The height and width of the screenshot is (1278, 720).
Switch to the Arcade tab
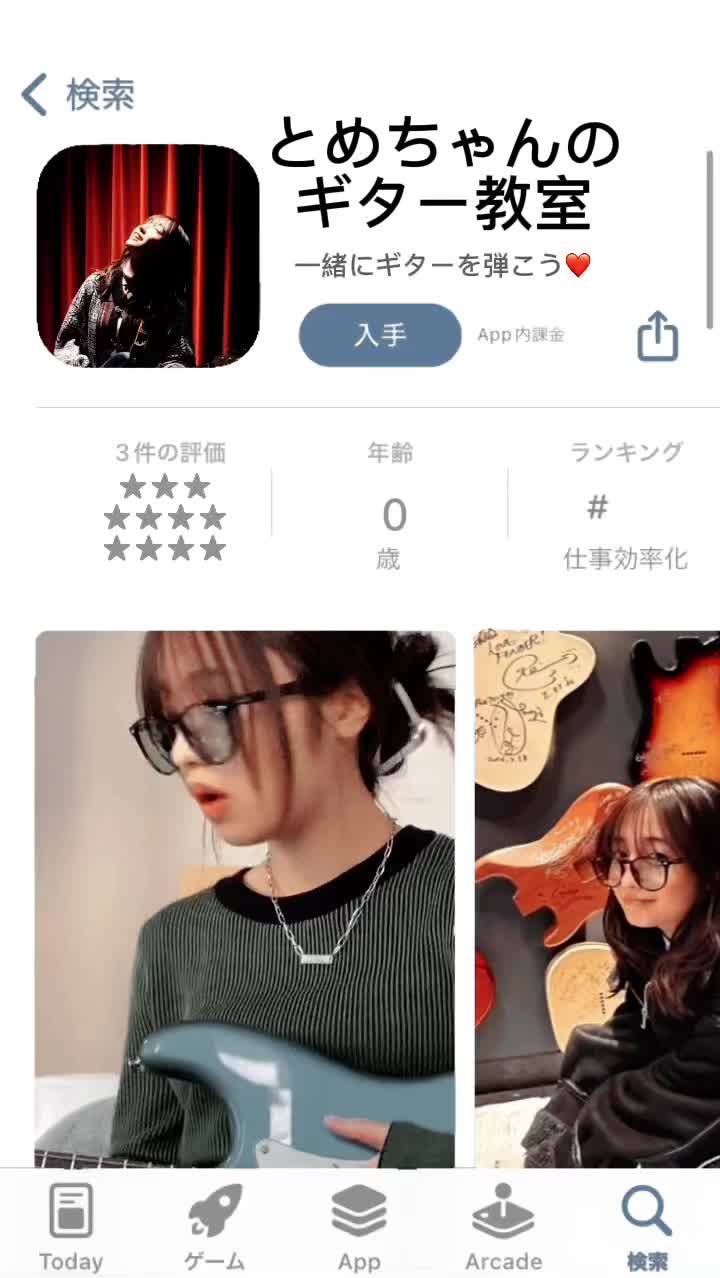click(x=503, y=1226)
